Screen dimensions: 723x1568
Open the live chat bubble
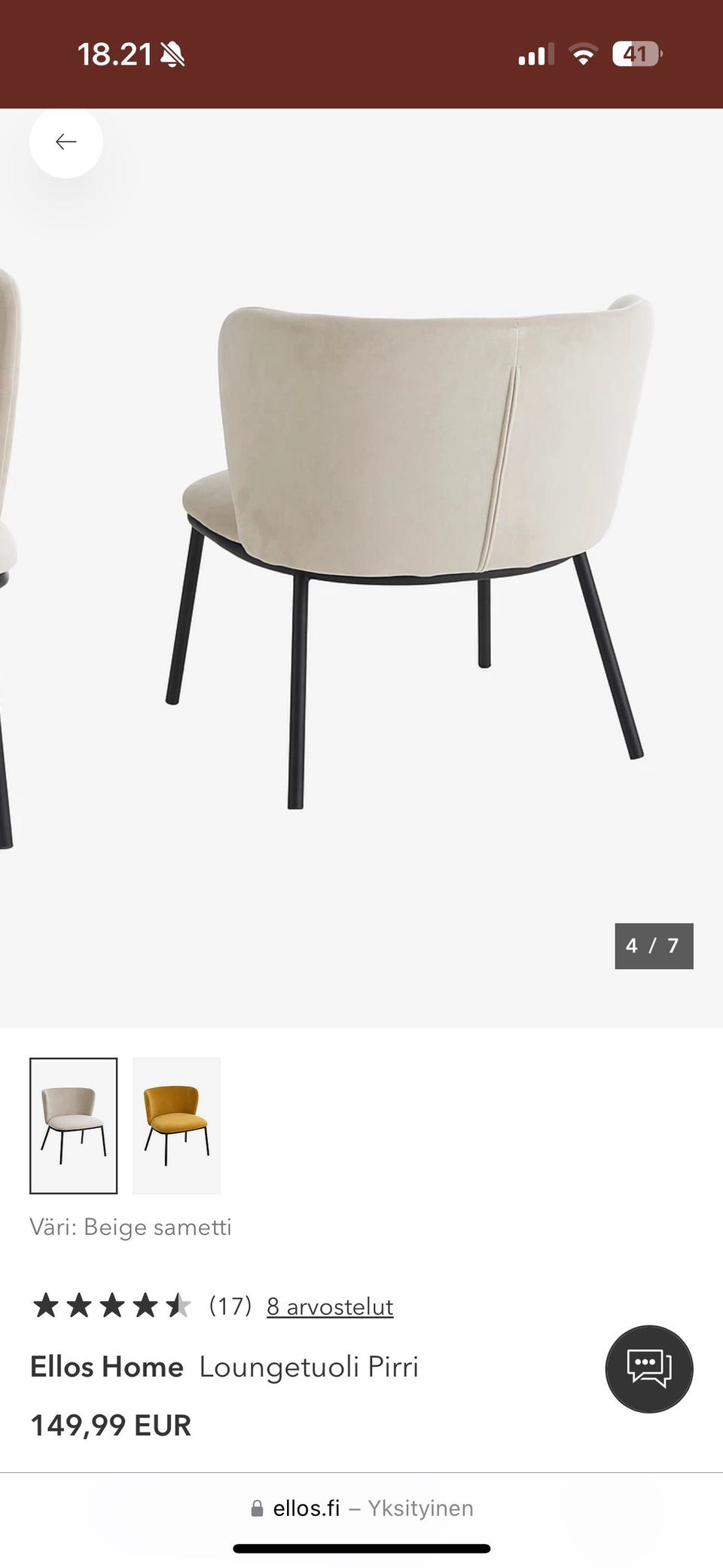coord(648,1368)
